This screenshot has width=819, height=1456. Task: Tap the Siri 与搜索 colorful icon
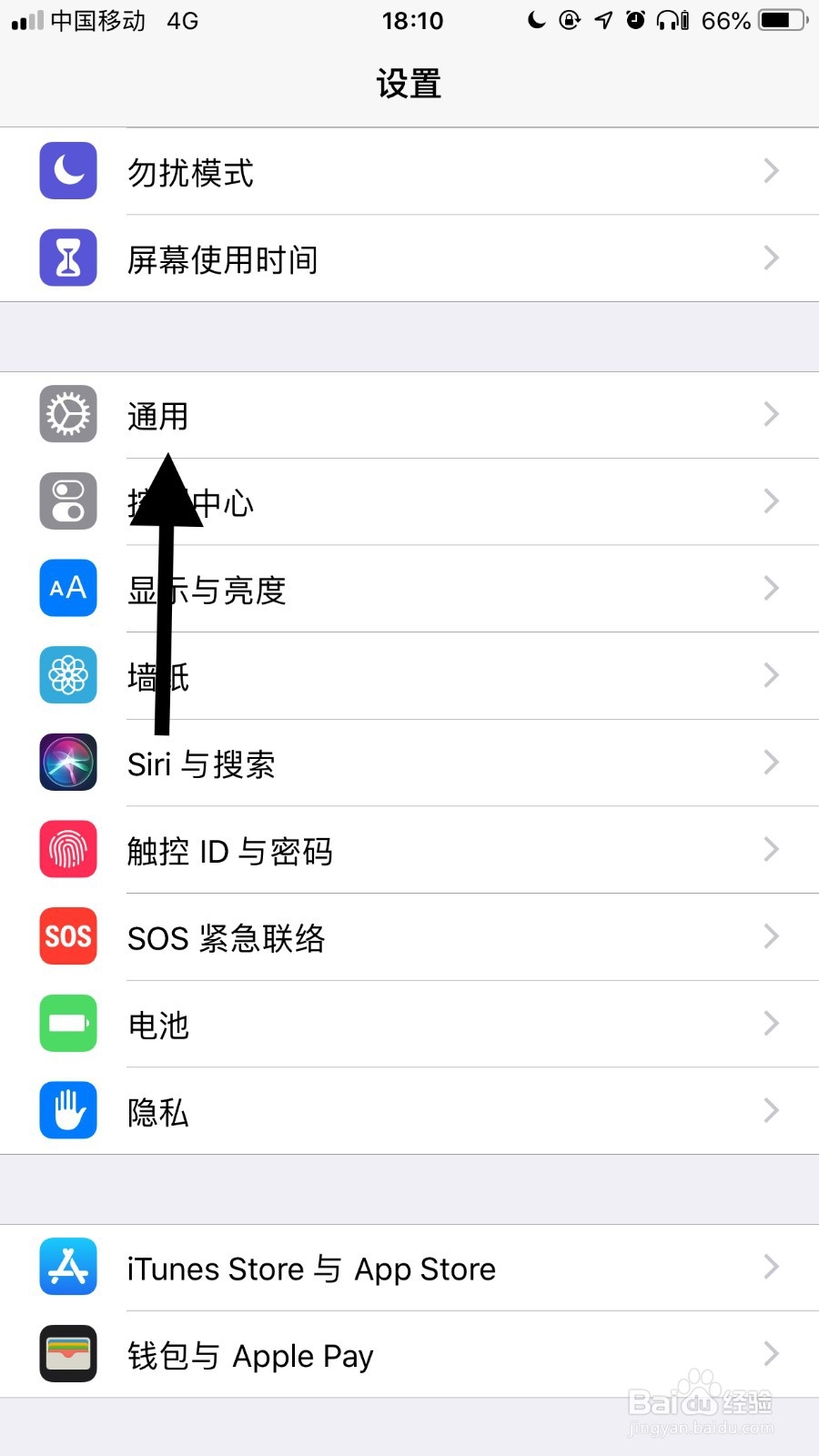tap(67, 763)
